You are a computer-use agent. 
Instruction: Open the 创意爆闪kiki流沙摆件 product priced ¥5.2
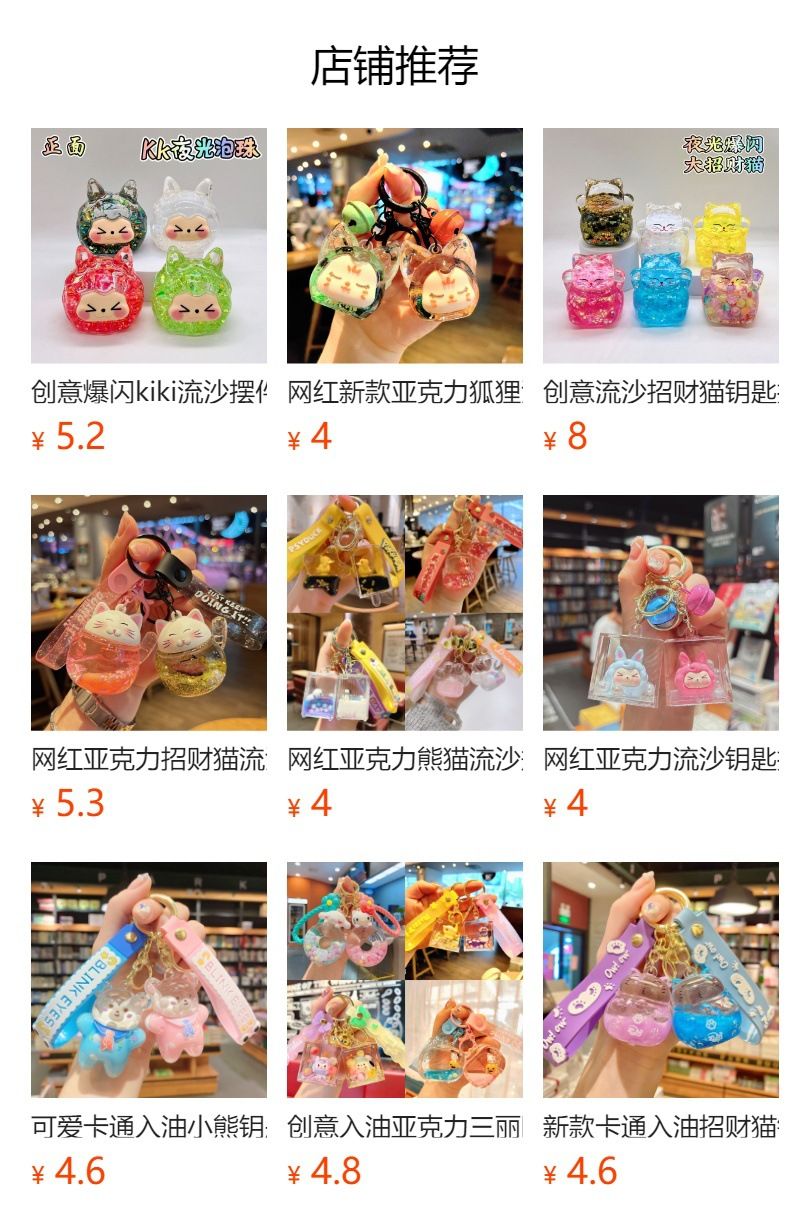[x=149, y=246]
